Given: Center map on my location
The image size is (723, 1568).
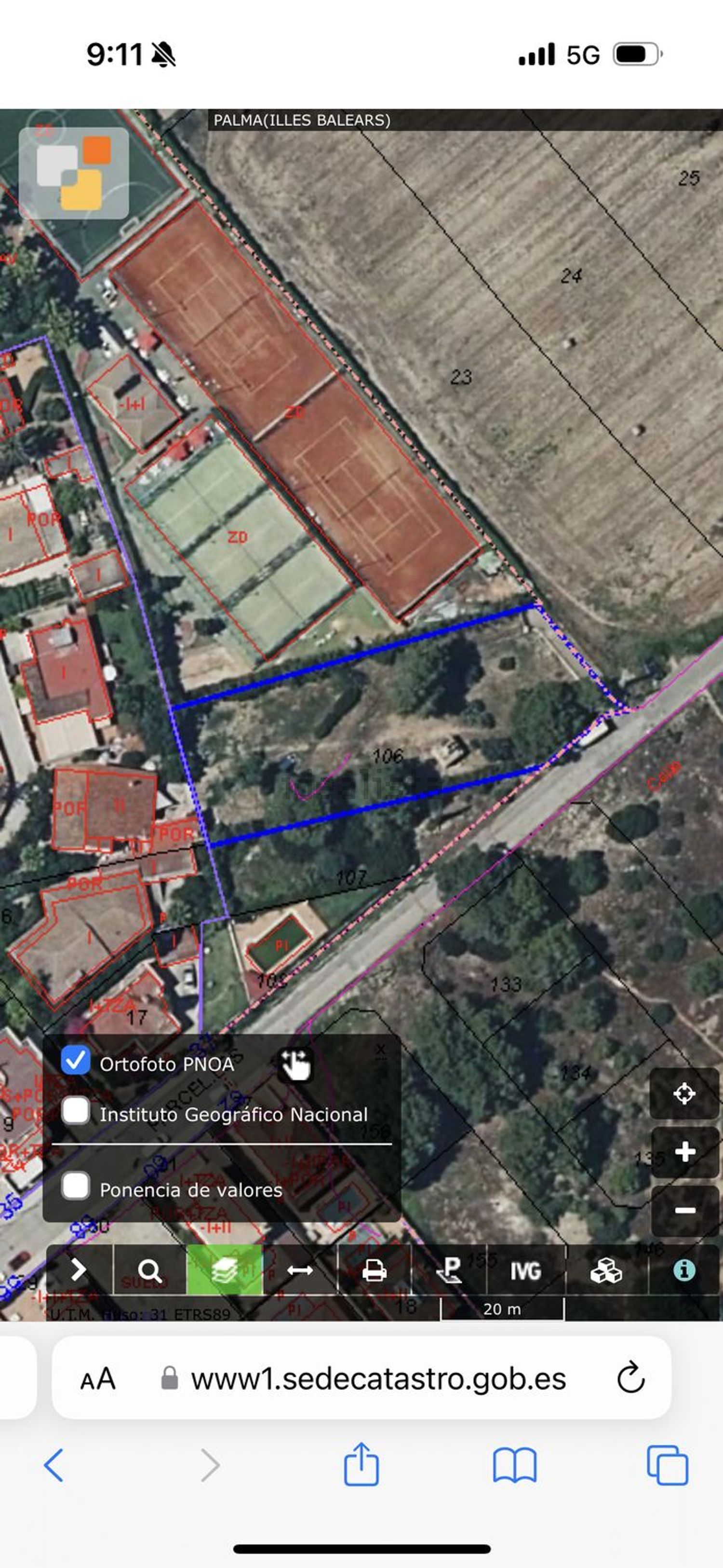Looking at the screenshot, I should pyautogui.click(x=684, y=1093).
